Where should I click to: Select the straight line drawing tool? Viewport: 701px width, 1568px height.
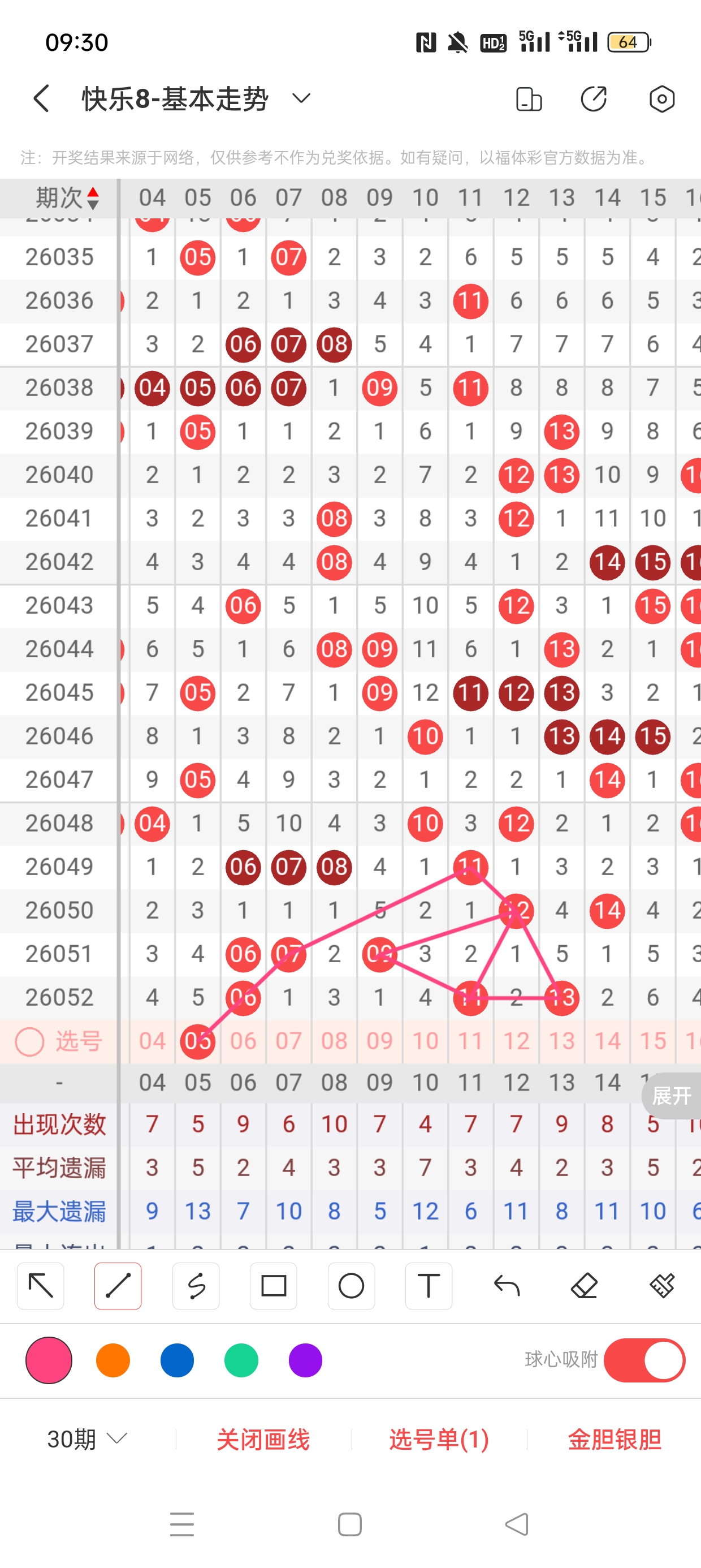click(118, 1286)
